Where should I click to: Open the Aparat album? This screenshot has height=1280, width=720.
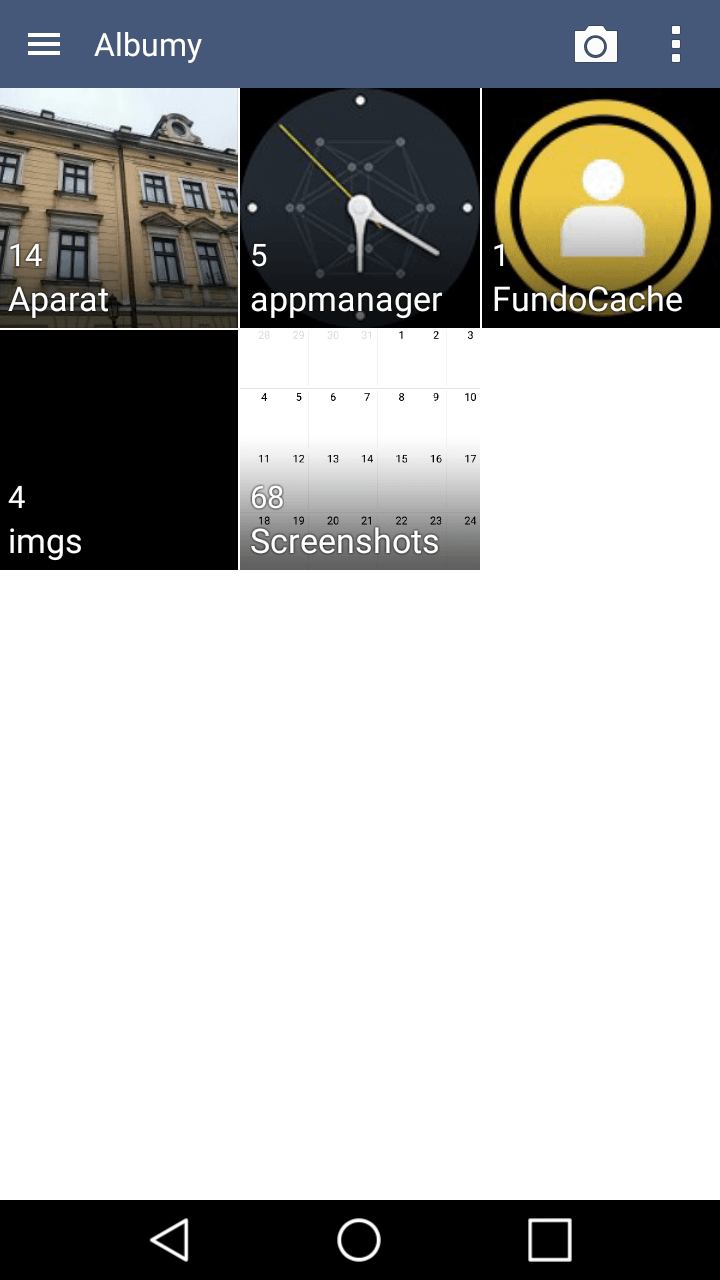pos(119,208)
